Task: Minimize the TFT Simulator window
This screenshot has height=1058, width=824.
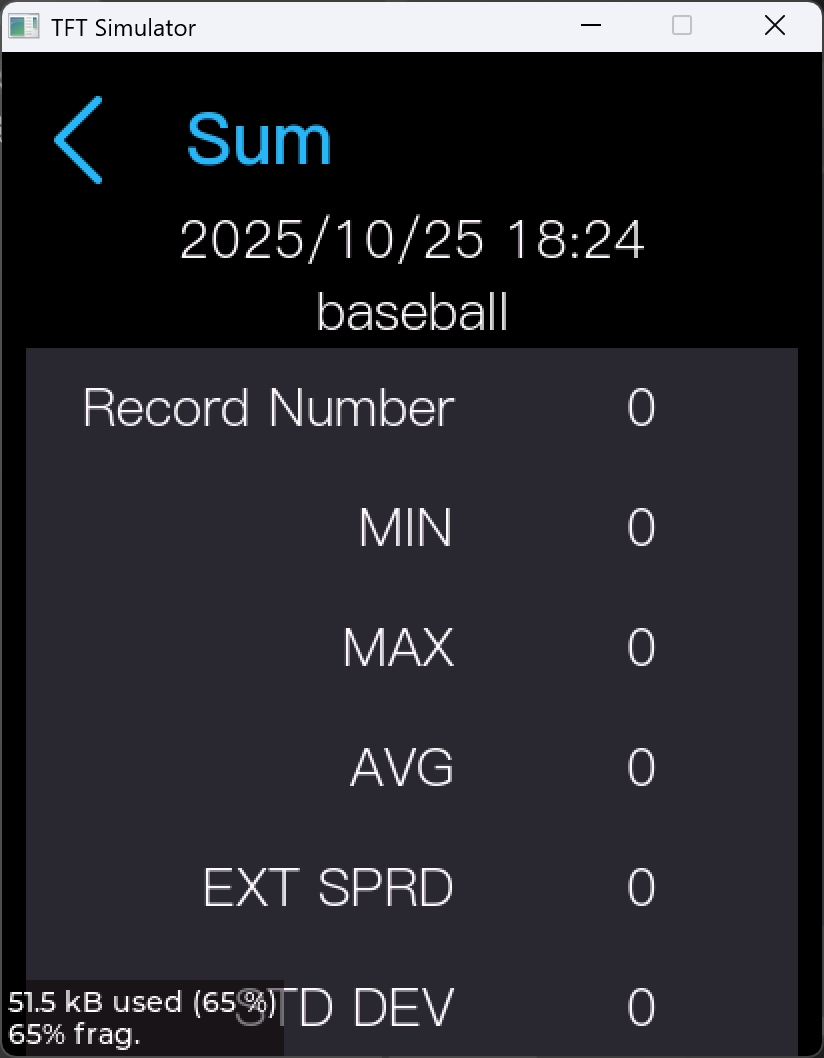Action: [x=592, y=26]
